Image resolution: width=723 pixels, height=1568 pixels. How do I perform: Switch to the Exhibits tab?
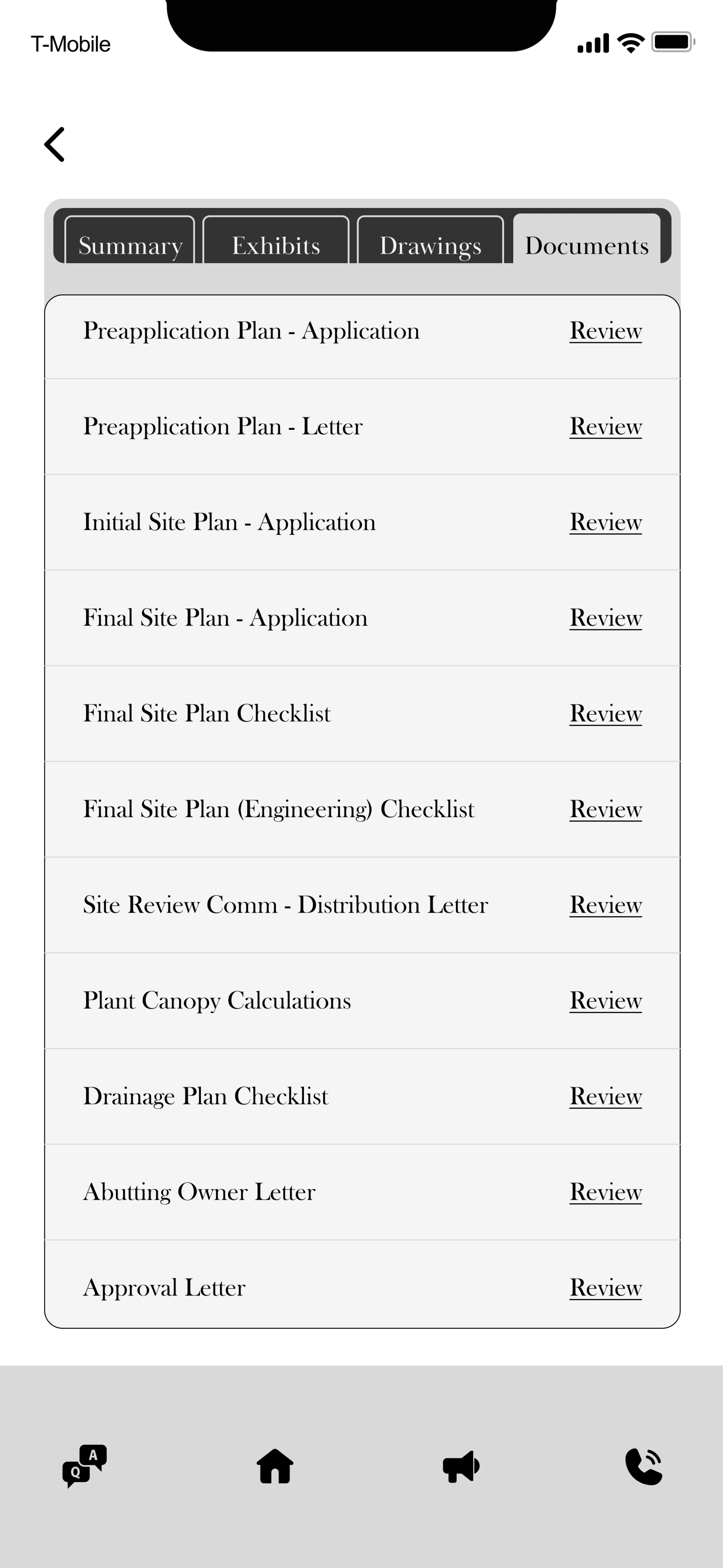(x=276, y=240)
